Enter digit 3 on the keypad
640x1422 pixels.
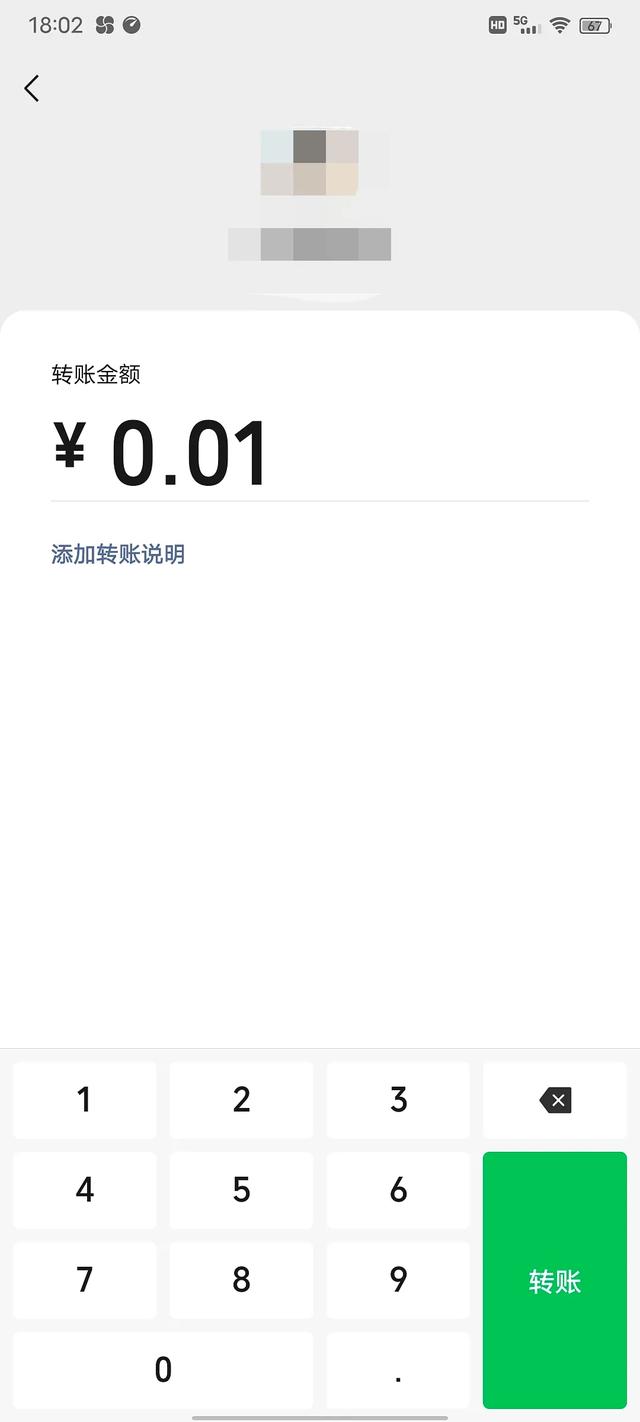(x=398, y=1100)
